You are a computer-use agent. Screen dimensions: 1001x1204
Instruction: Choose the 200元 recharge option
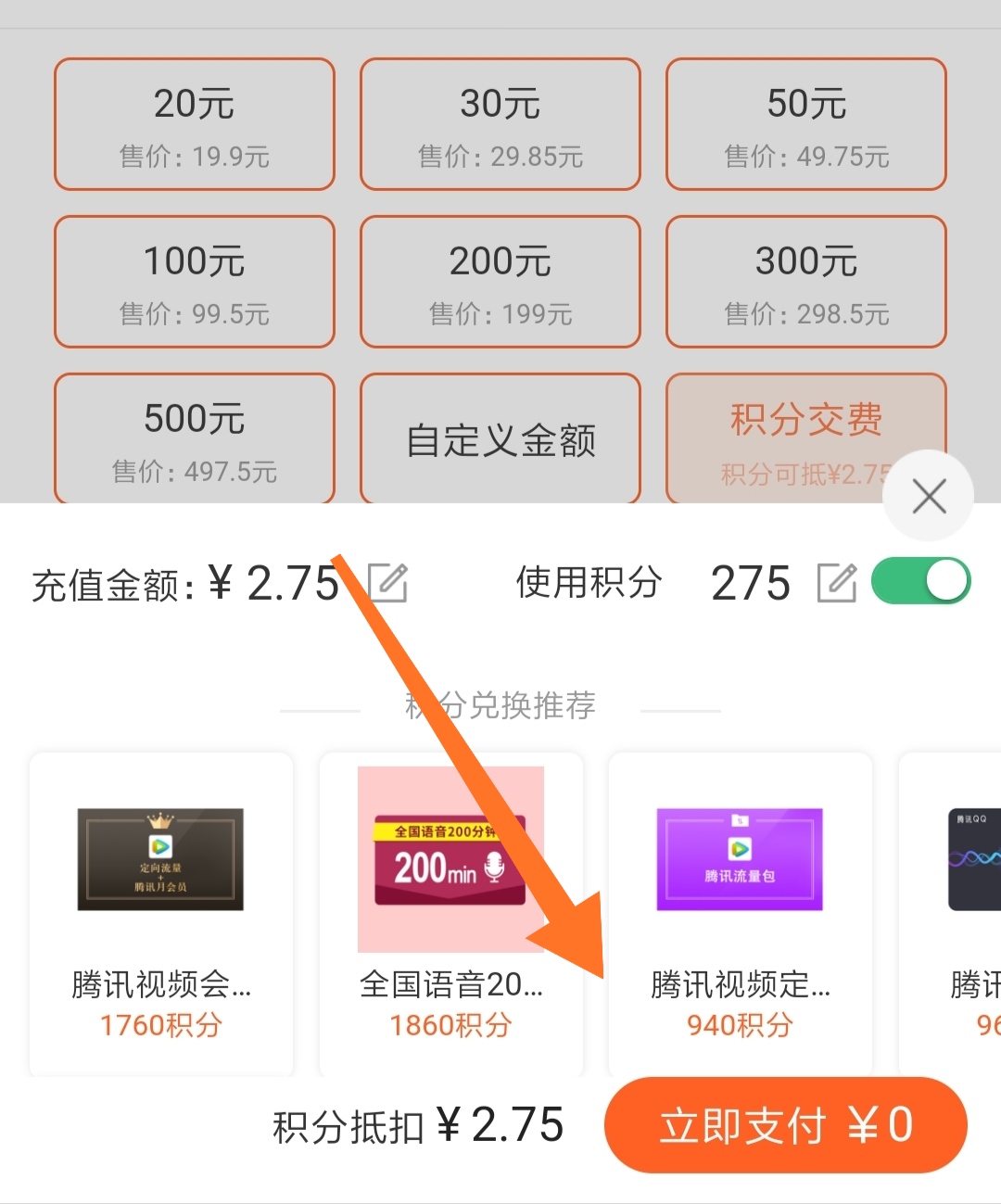pos(500,282)
